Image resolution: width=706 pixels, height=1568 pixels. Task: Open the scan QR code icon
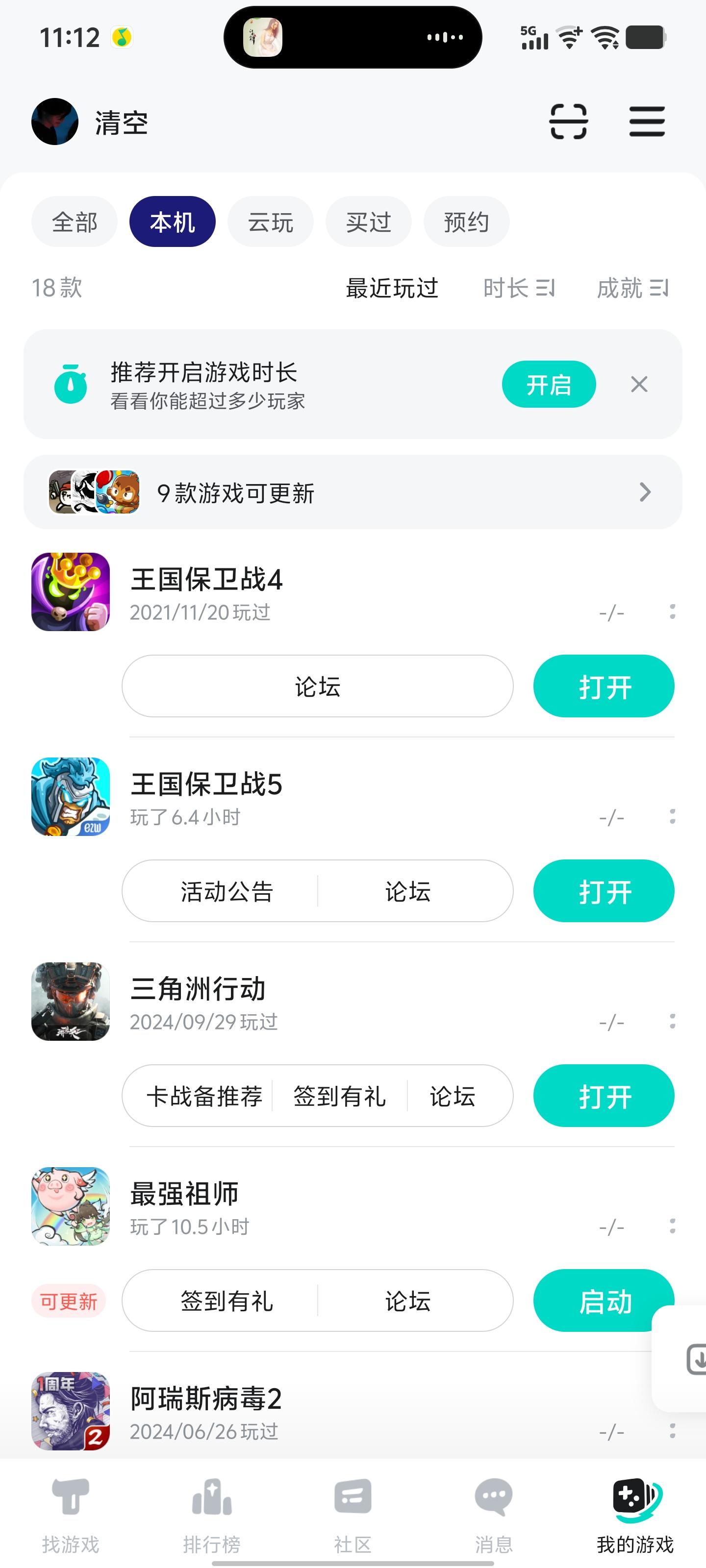click(568, 122)
